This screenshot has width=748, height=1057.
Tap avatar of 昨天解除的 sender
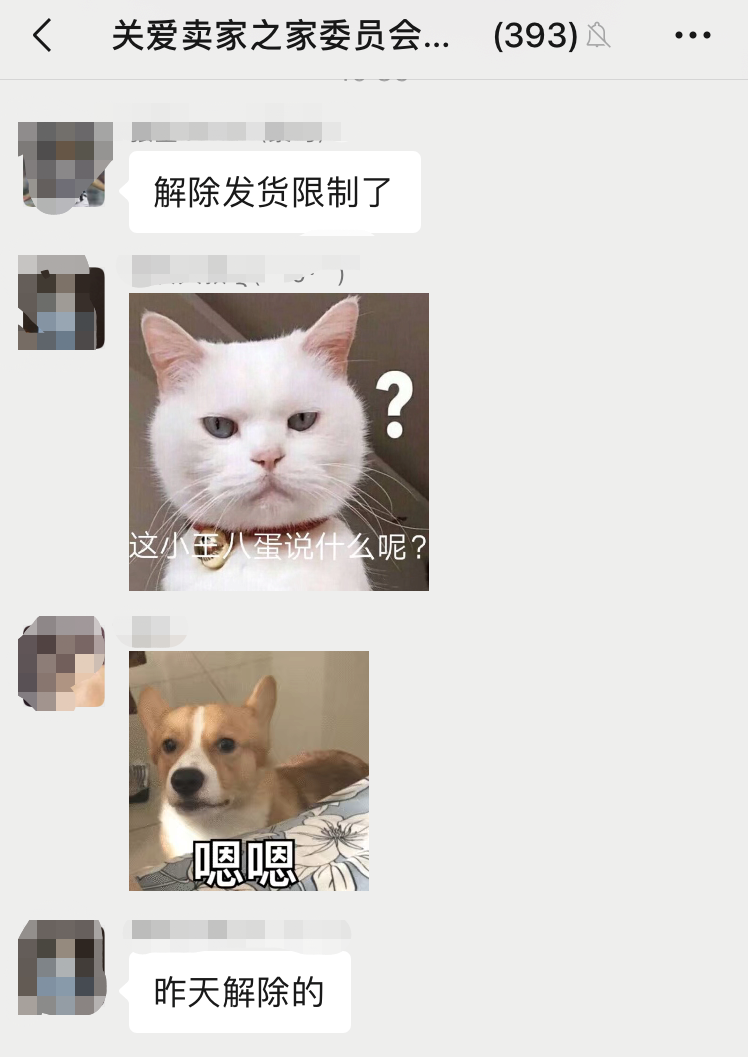tap(62, 968)
